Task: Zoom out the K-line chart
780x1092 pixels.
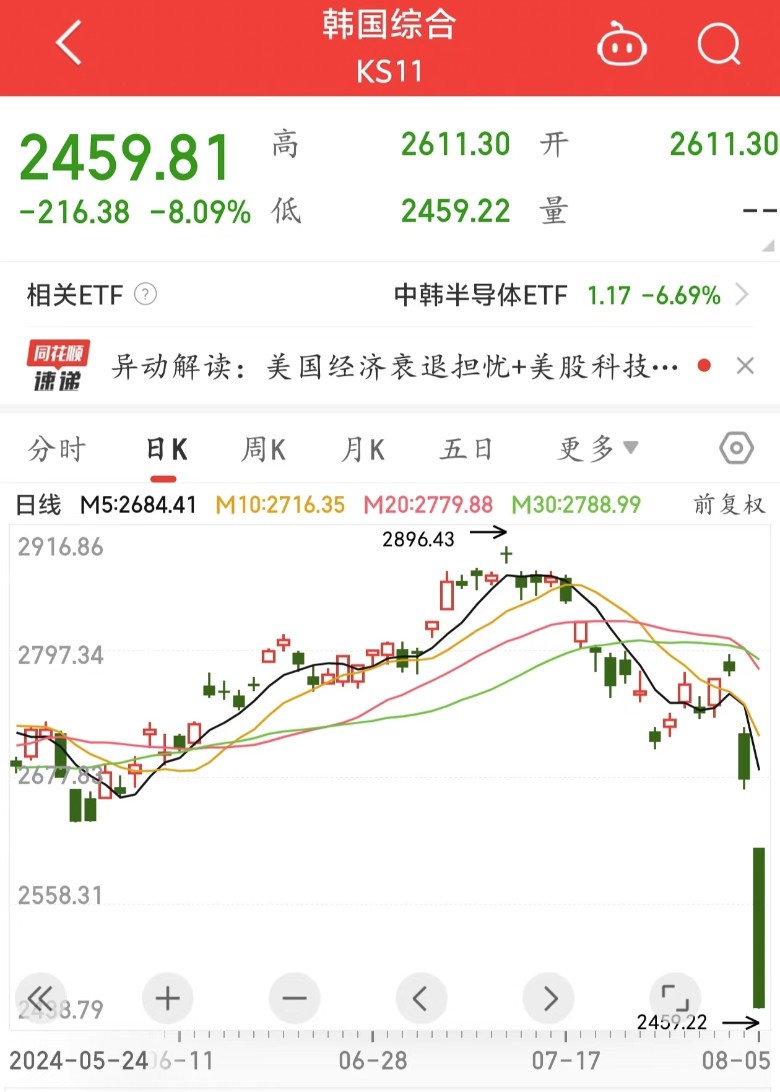Action: (294, 997)
